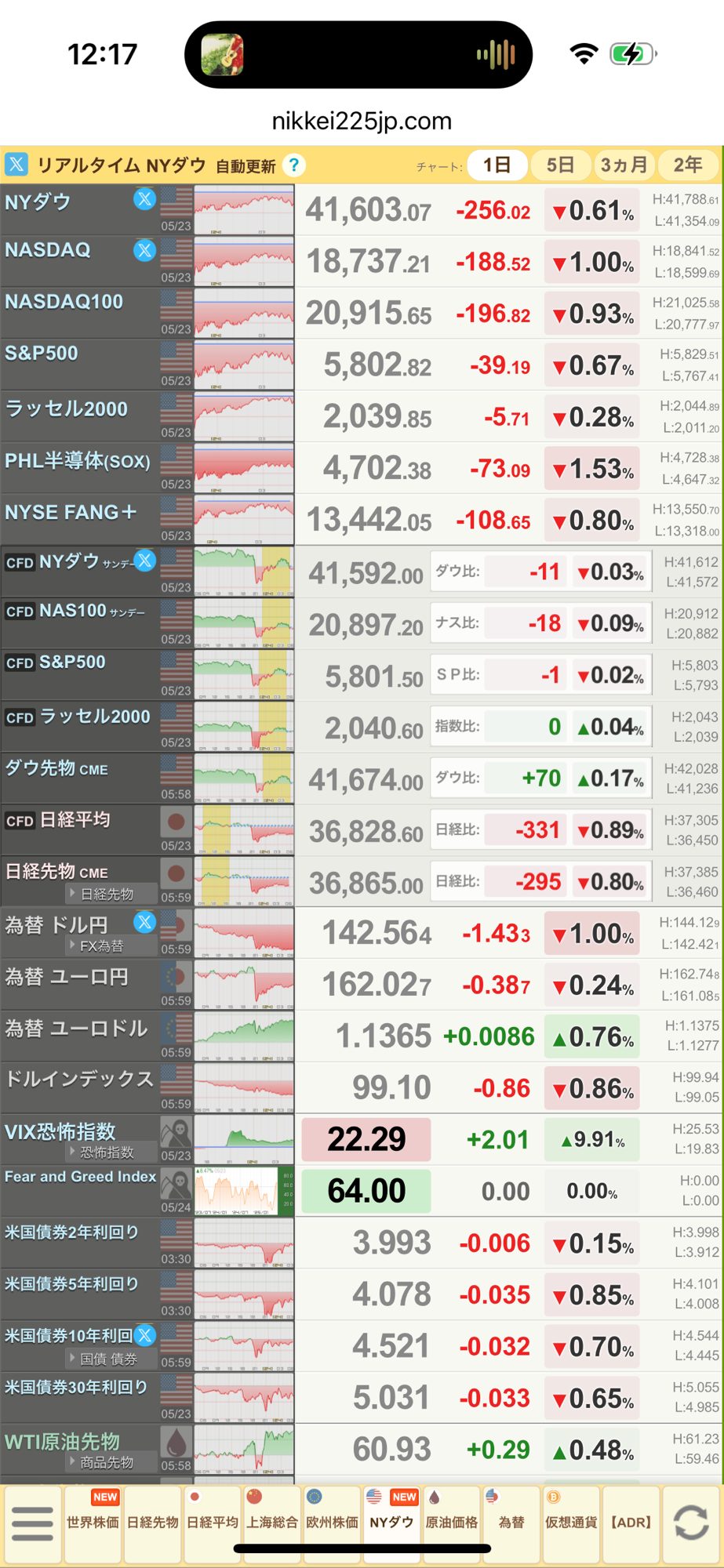
Task: Open the auto-update help question mark
Action: [x=293, y=165]
